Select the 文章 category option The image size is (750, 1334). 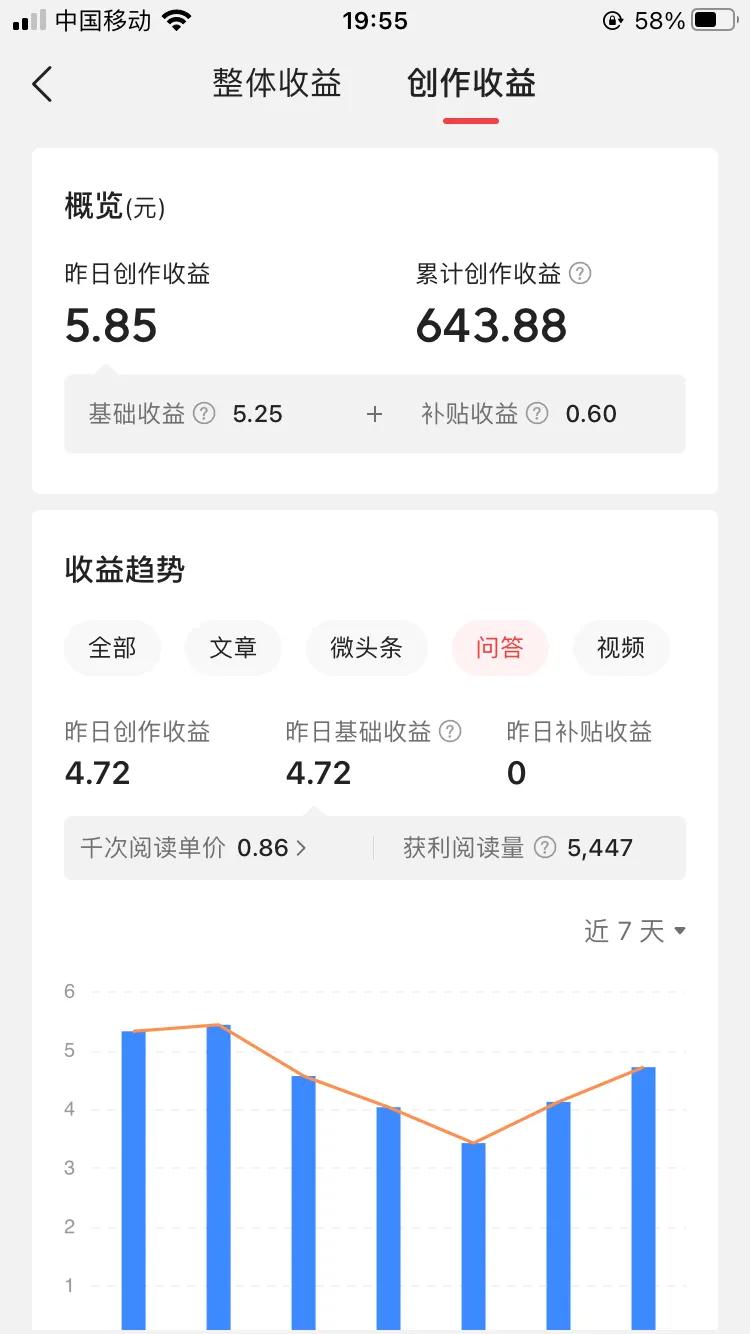[x=233, y=648]
